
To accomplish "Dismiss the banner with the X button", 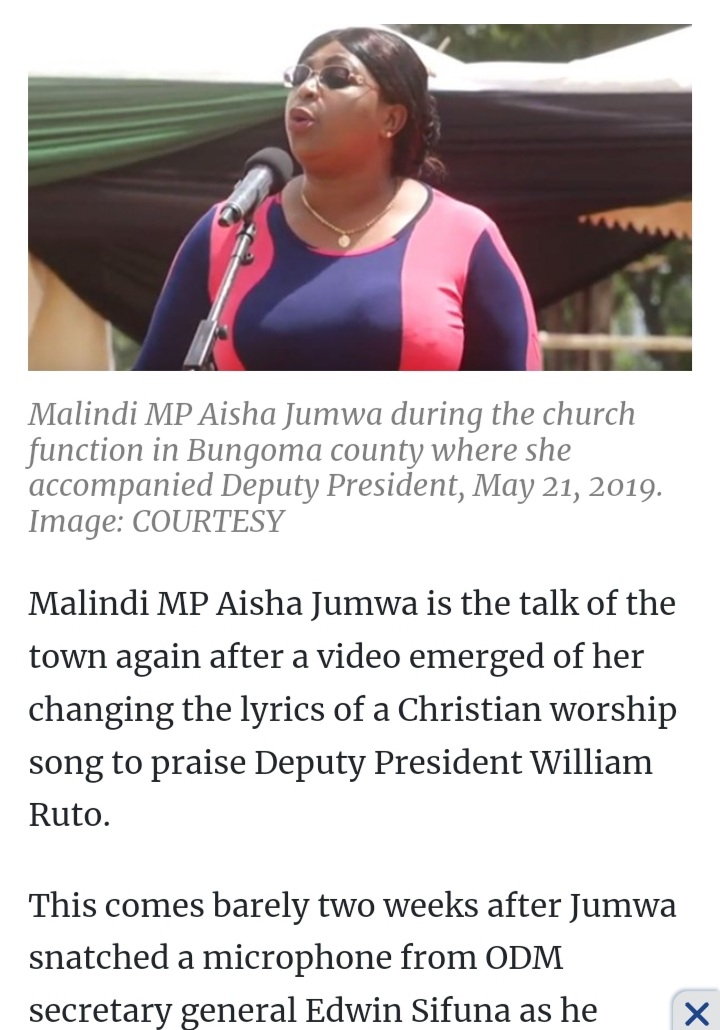I will 697,1012.
